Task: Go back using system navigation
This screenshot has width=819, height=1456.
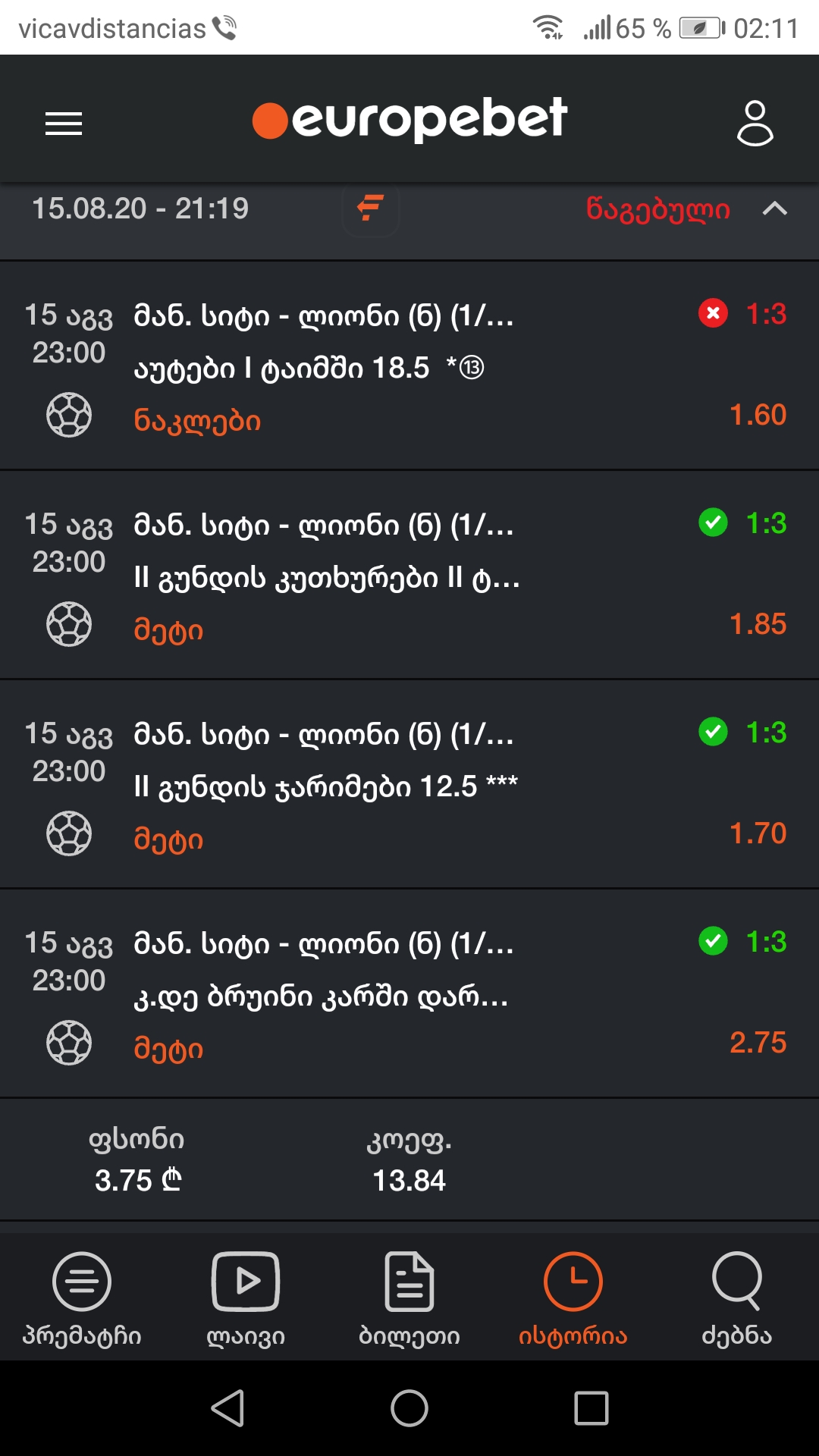Action: [227, 1408]
